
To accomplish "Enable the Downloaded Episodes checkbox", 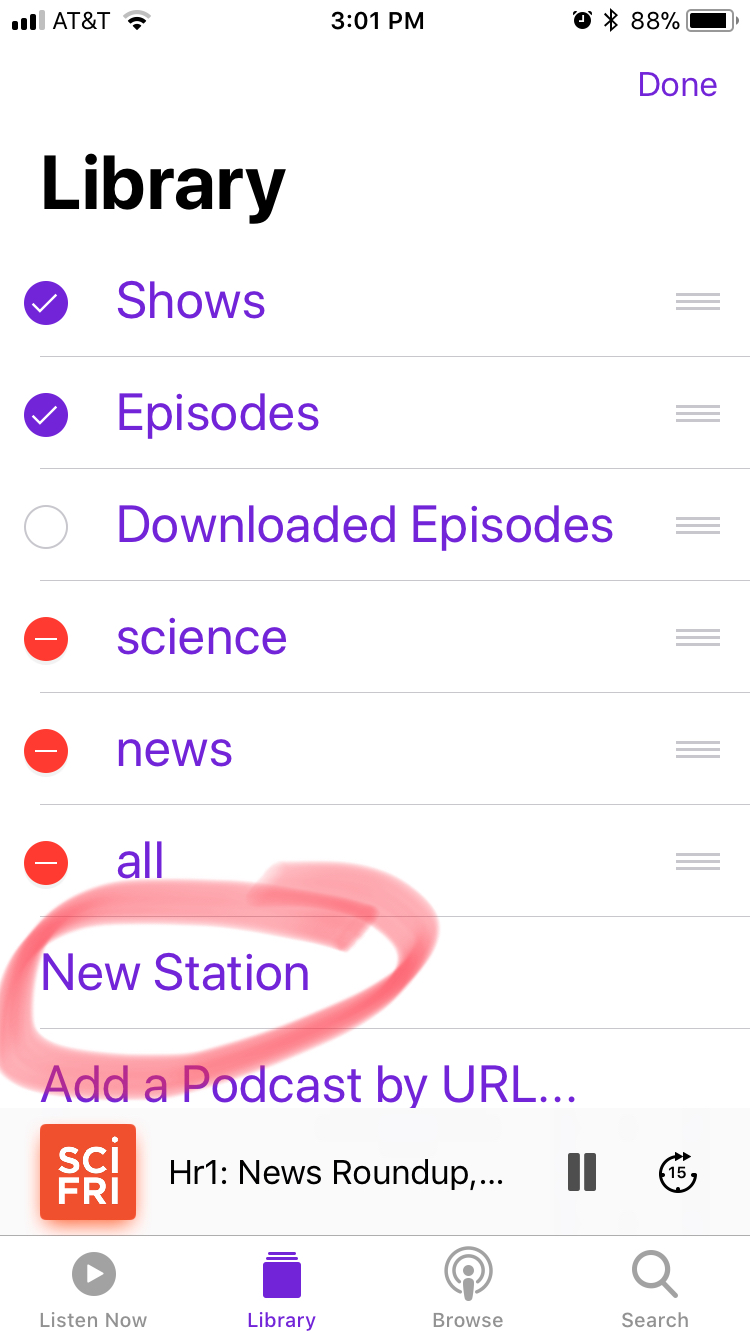I will [x=46, y=526].
